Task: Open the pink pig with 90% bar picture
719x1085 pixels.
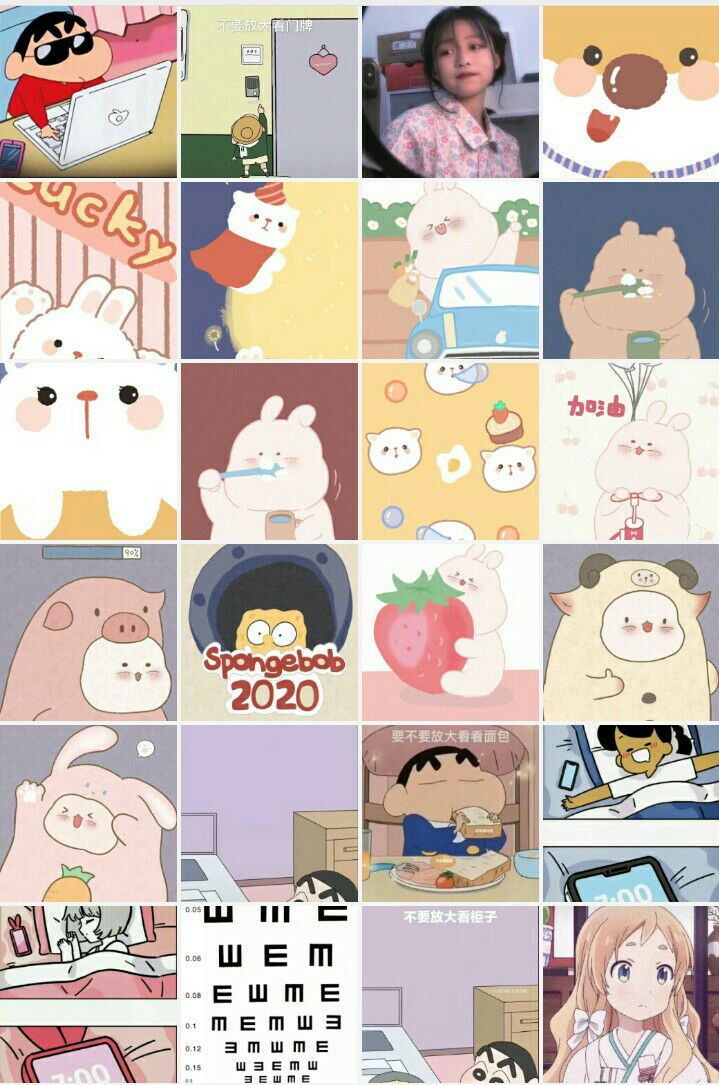Action: (88, 632)
